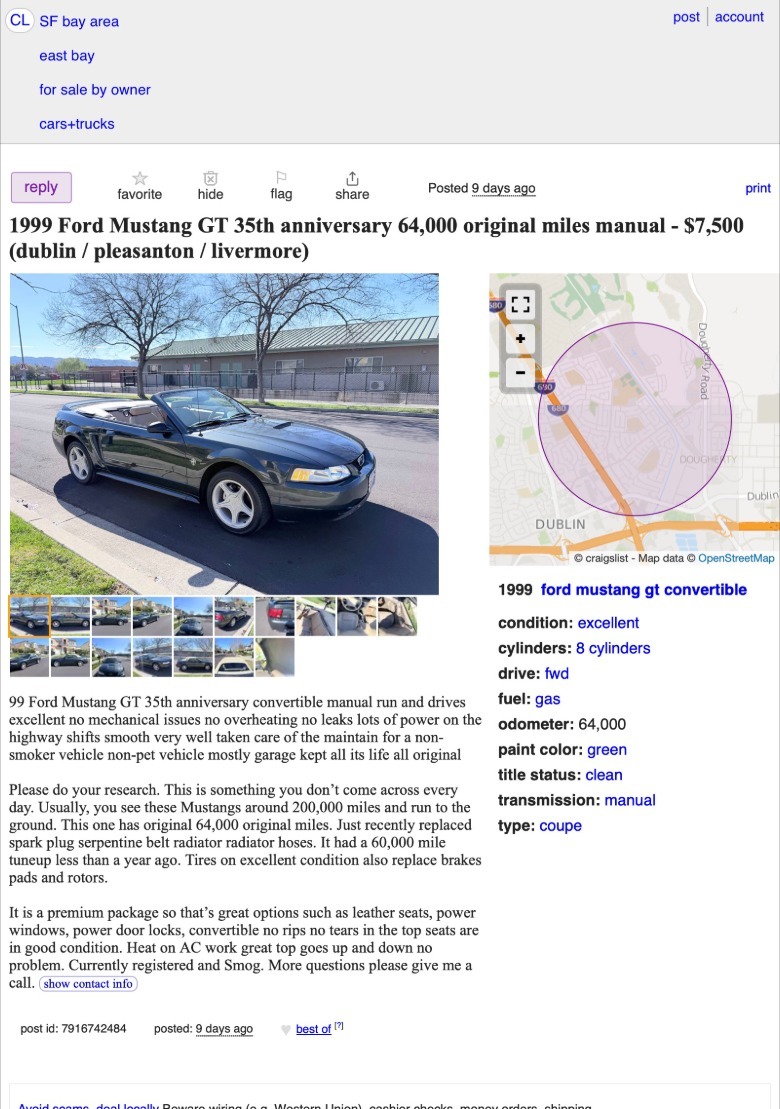780x1109 pixels.
Task: Show contact info for the seller
Action: (88, 984)
